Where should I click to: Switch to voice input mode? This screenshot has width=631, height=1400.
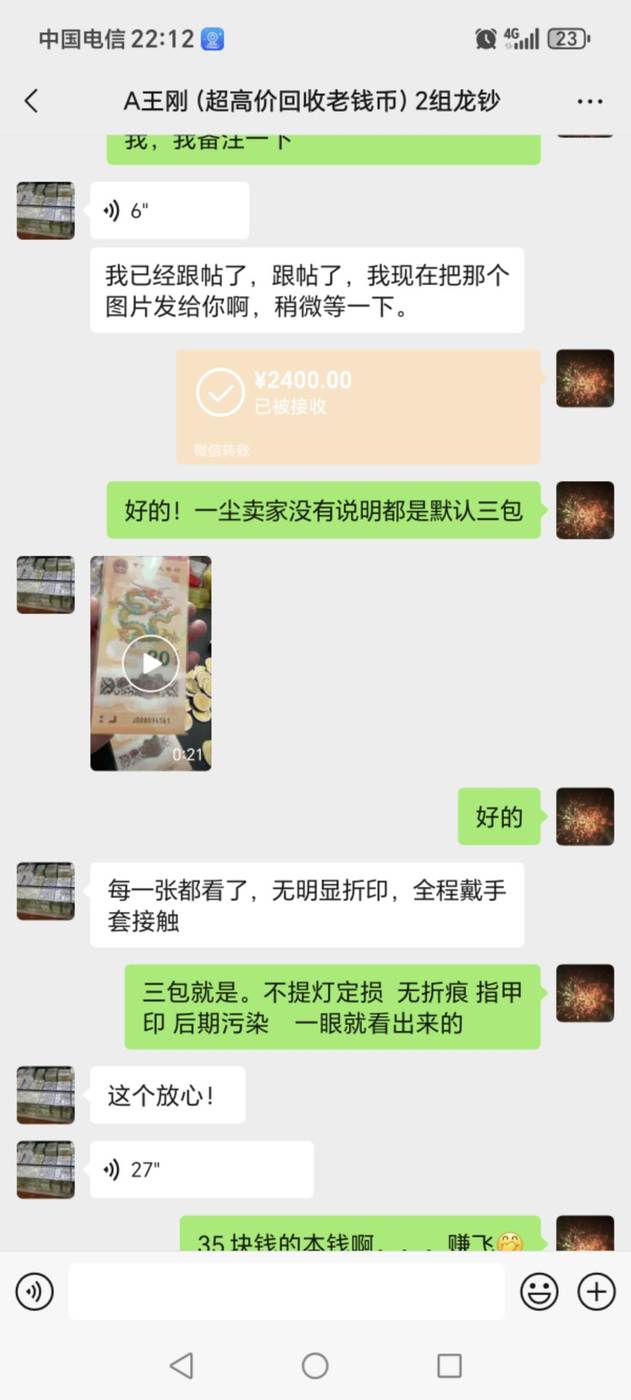click(x=35, y=1292)
